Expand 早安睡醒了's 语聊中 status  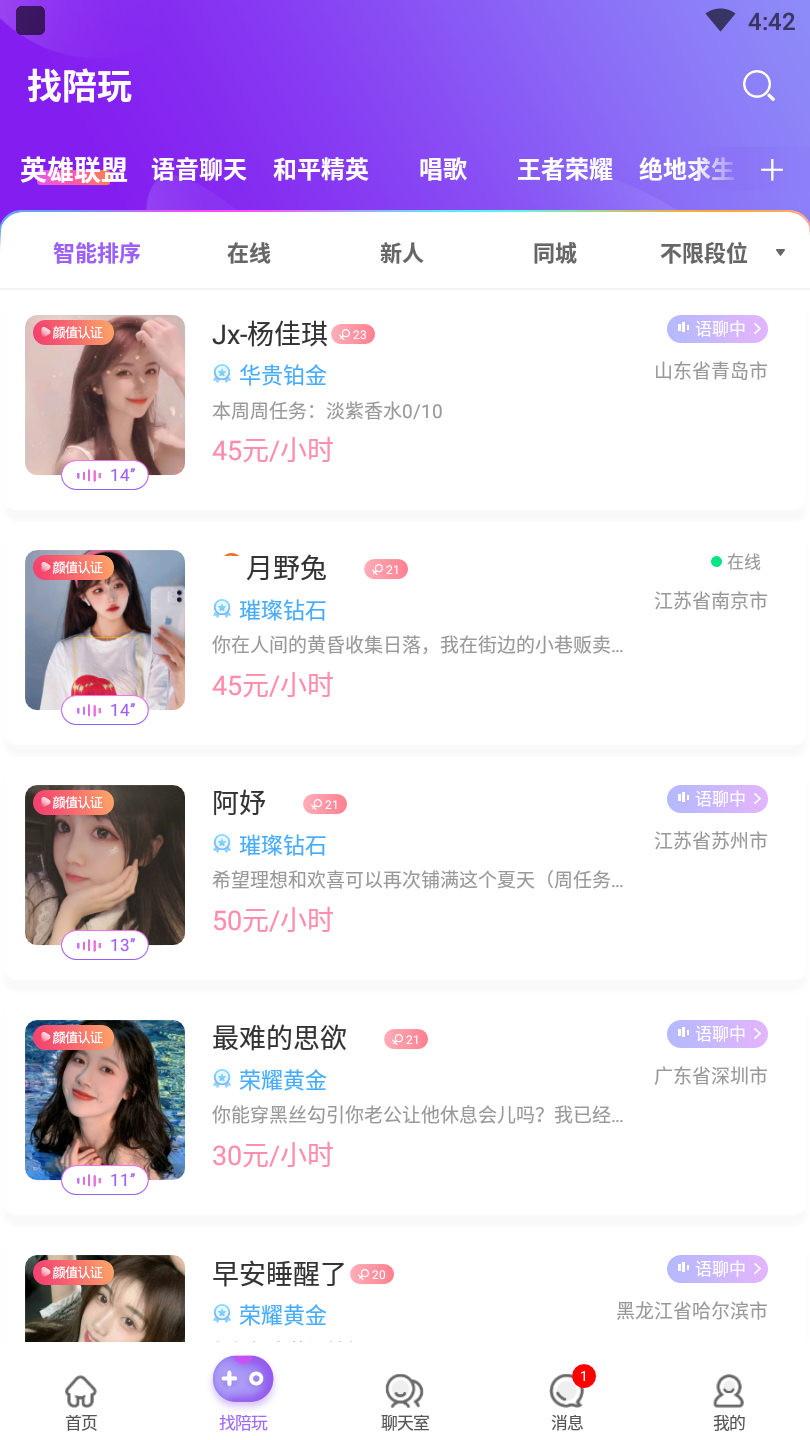pos(717,1269)
